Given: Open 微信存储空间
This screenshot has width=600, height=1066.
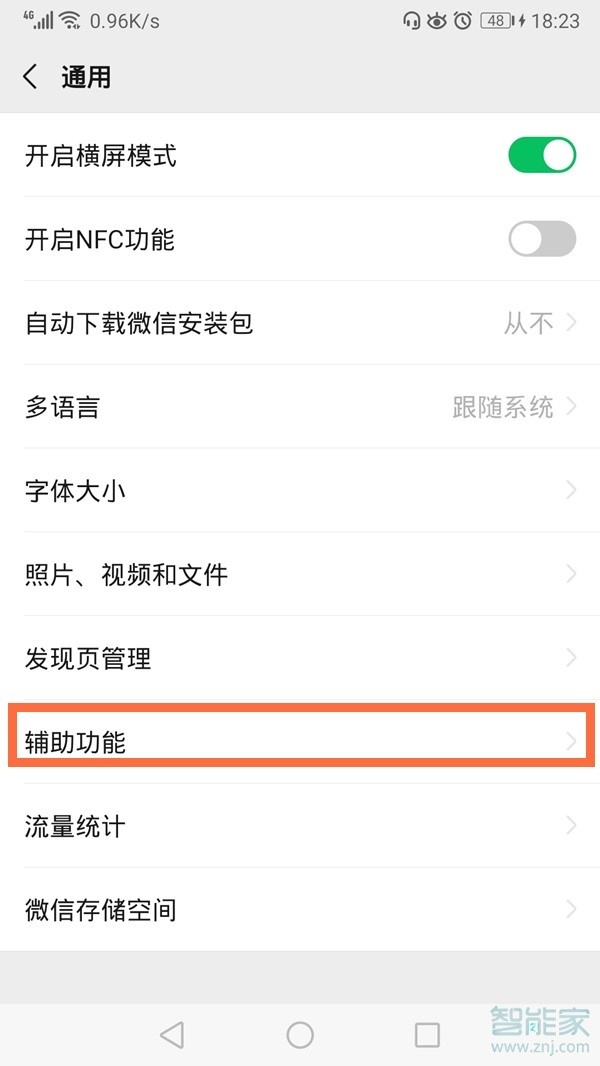Looking at the screenshot, I should (300, 910).
